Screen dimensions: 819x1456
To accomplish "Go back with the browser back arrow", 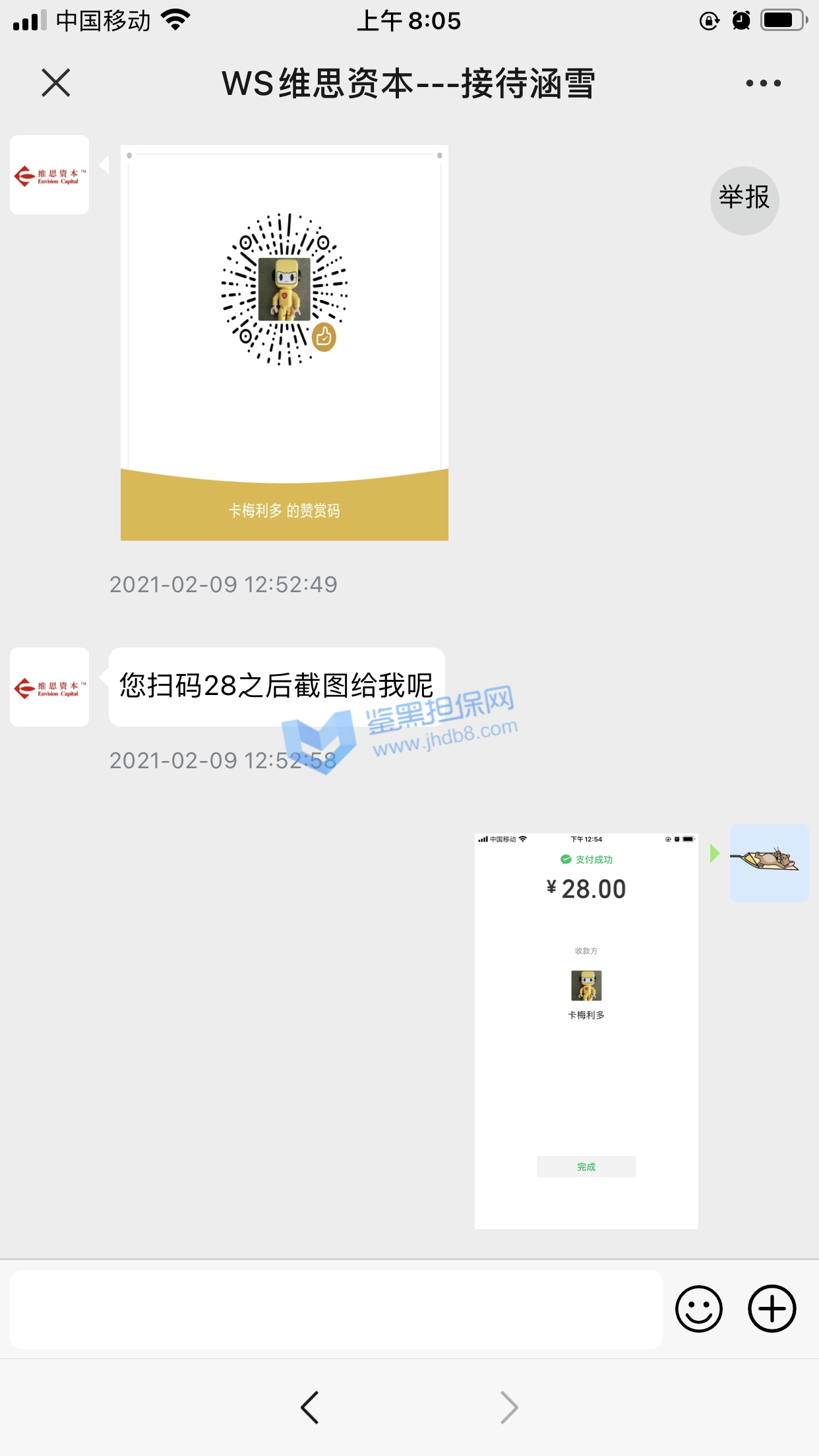I will pos(310,1407).
